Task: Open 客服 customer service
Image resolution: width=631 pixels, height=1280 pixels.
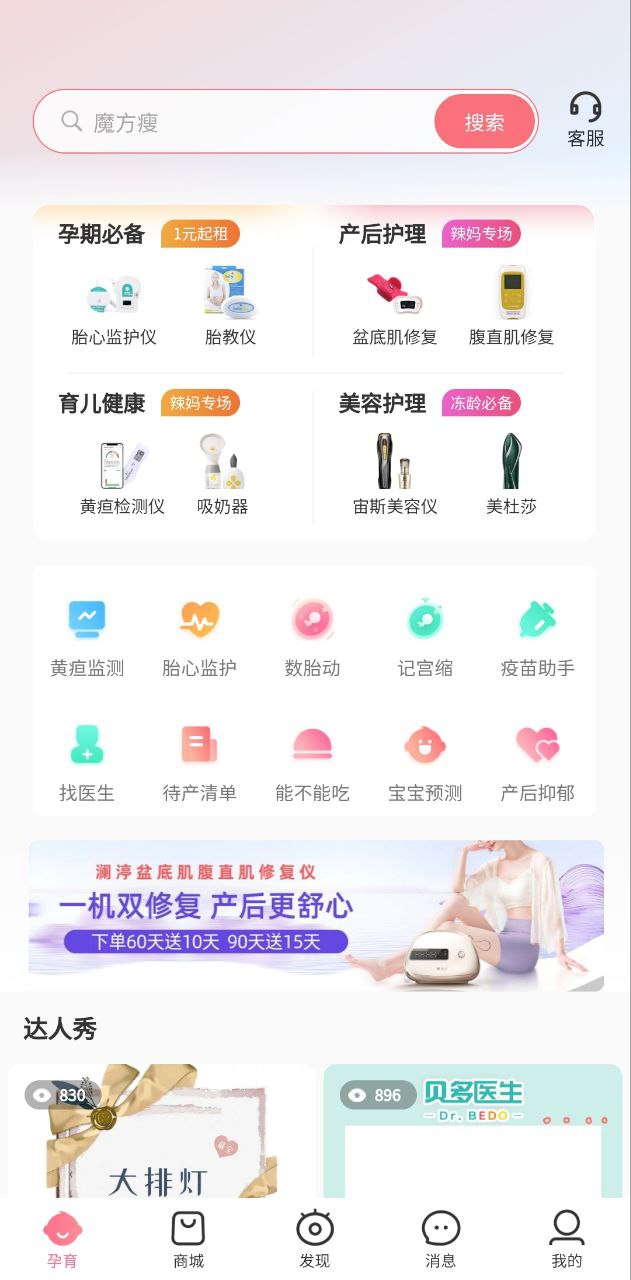Action: point(585,120)
